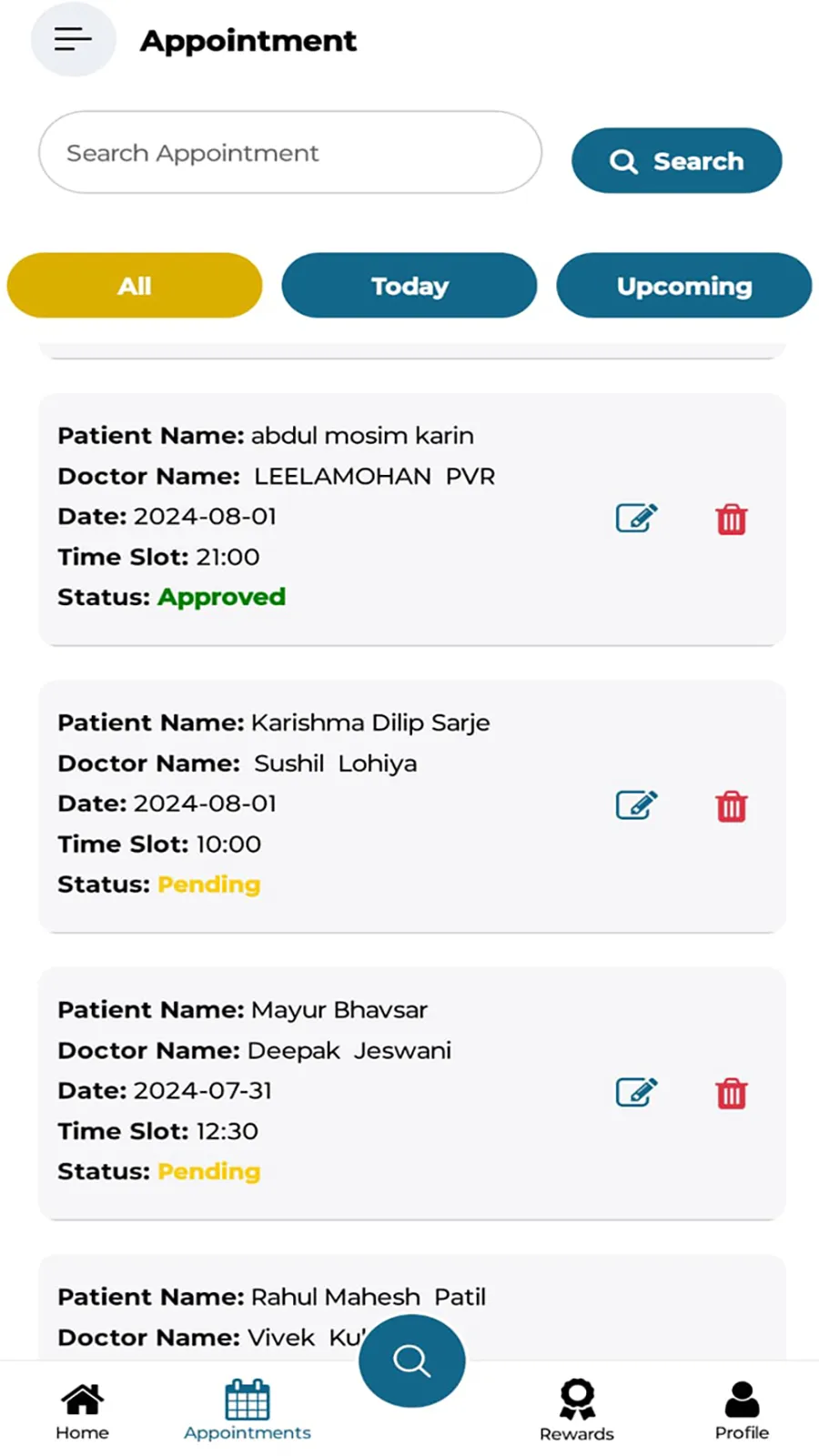Tap the floating search icon

coord(411,1360)
